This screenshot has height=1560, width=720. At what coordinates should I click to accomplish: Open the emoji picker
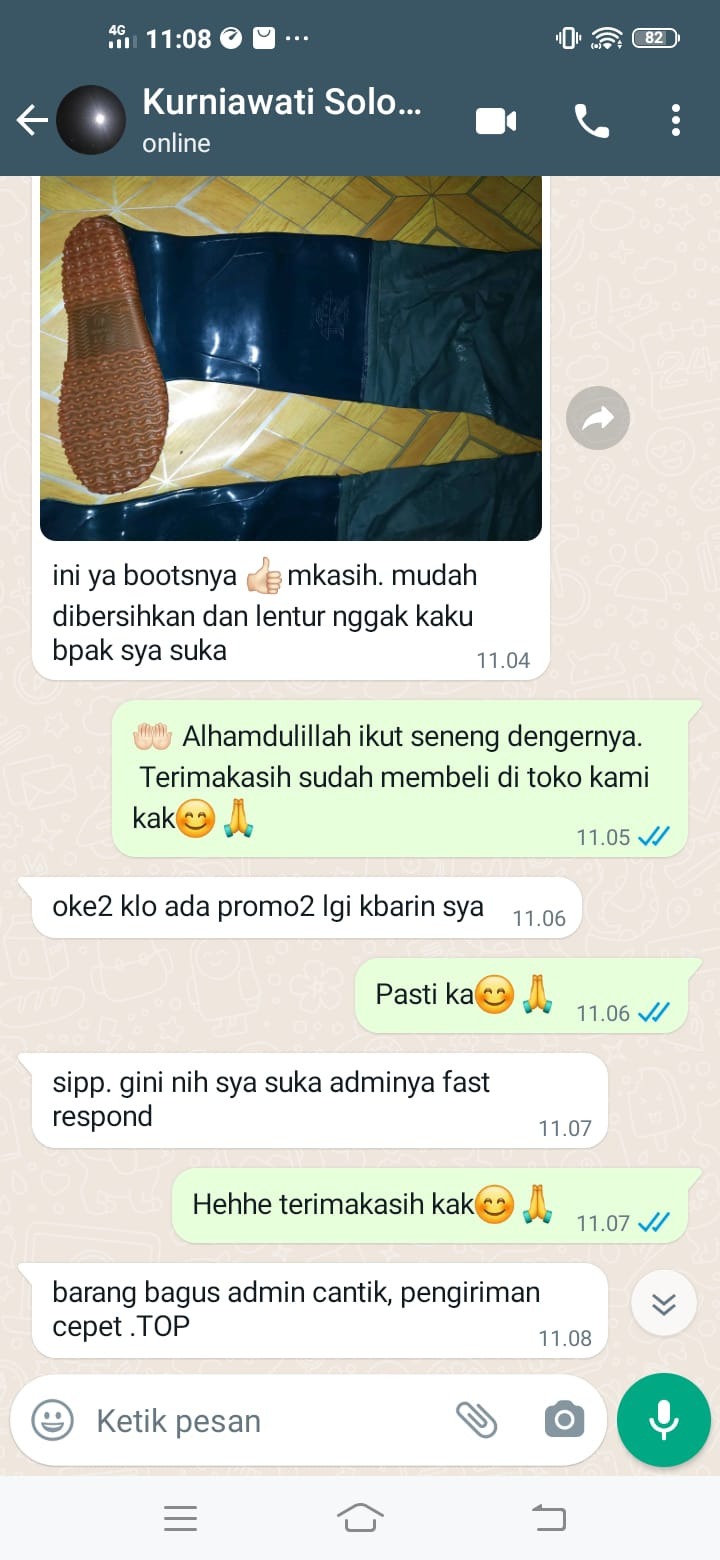pyautogui.click(x=52, y=1421)
